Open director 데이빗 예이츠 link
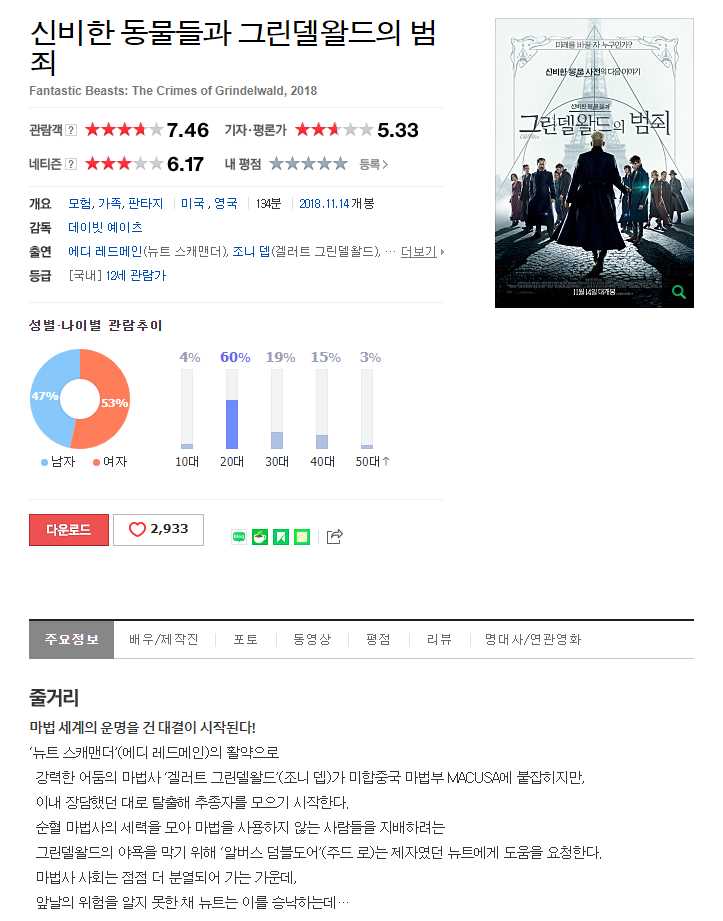The image size is (723, 921). [x=105, y=228]
